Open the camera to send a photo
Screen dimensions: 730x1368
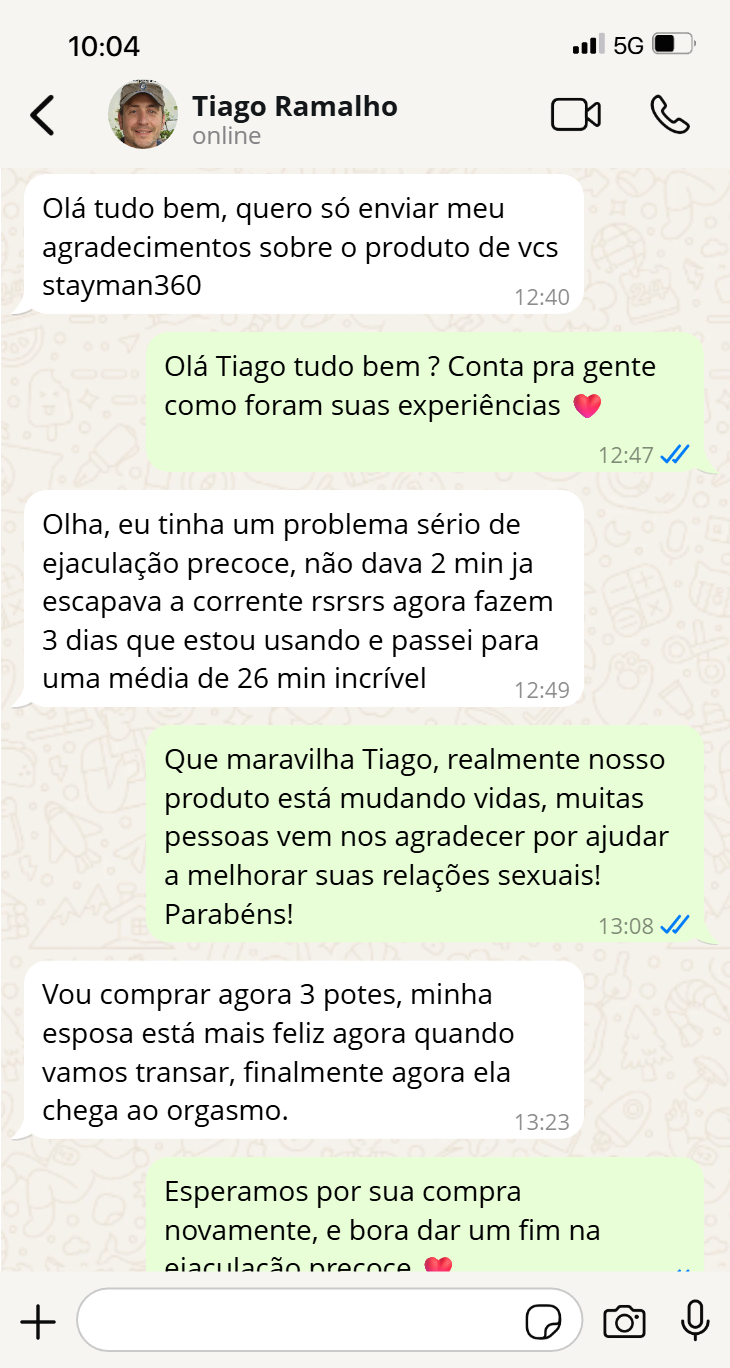[x=624, y=1322]
